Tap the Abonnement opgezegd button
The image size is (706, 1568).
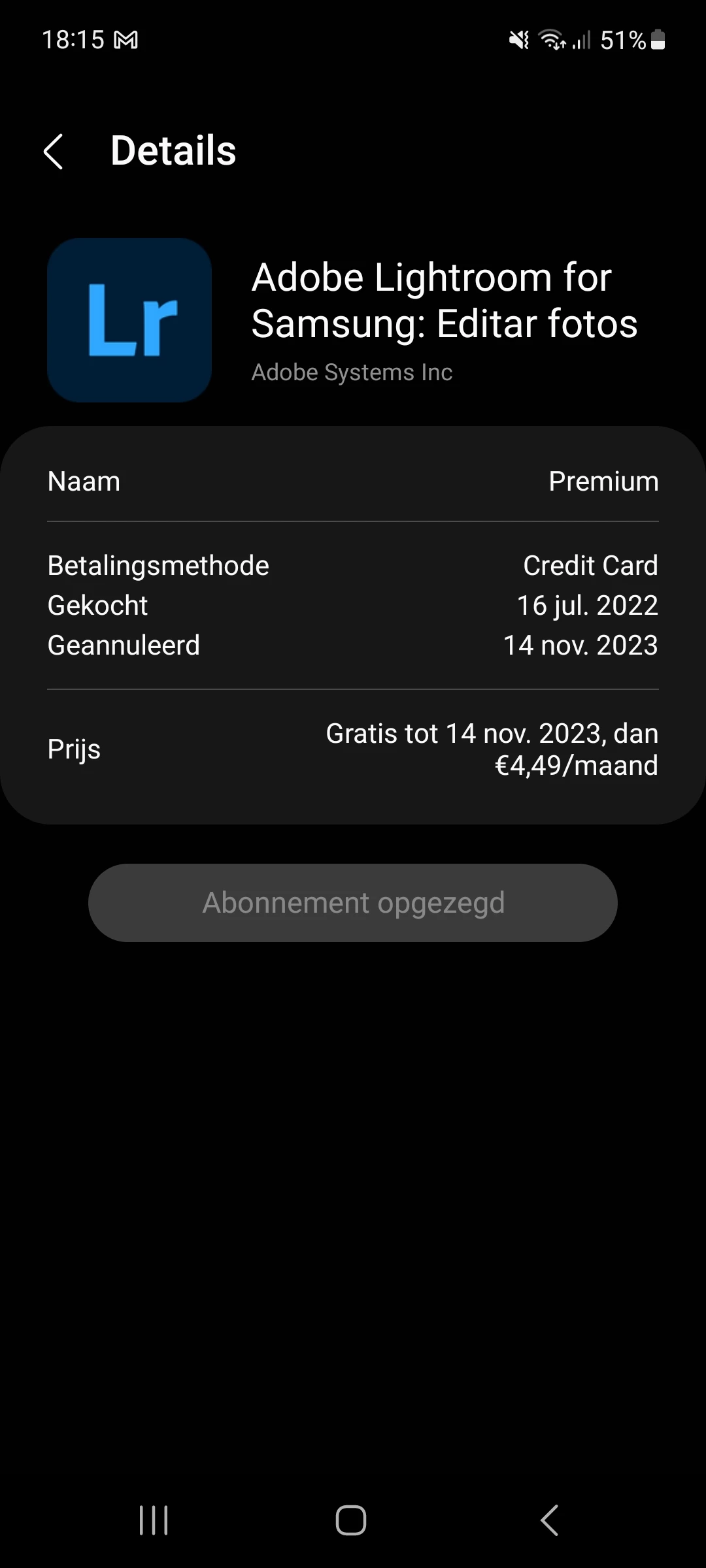(x=353, y=903)
